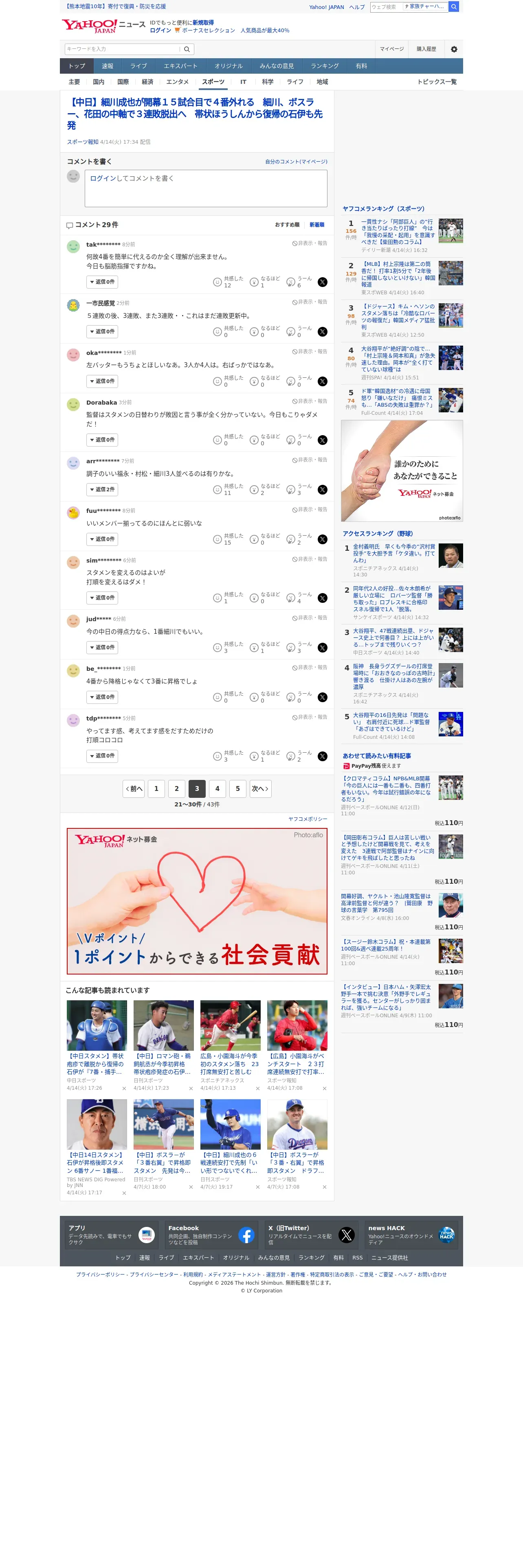Go to comment page 4
Image resolution: width=523 pixels, height=1568 pixels.
click(218, 789)
